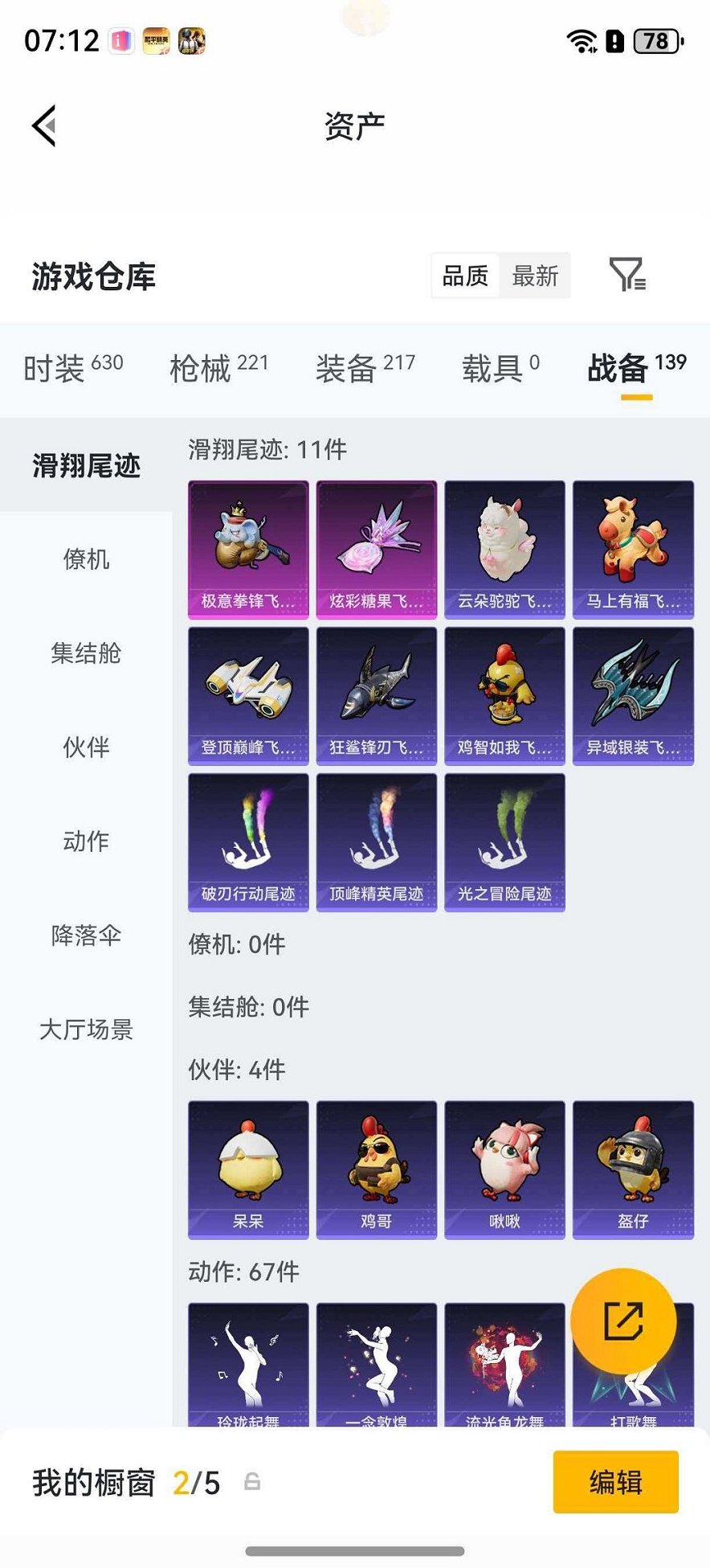
Task: Open the 大厅场景 section
Action: tap(87, 1030)
